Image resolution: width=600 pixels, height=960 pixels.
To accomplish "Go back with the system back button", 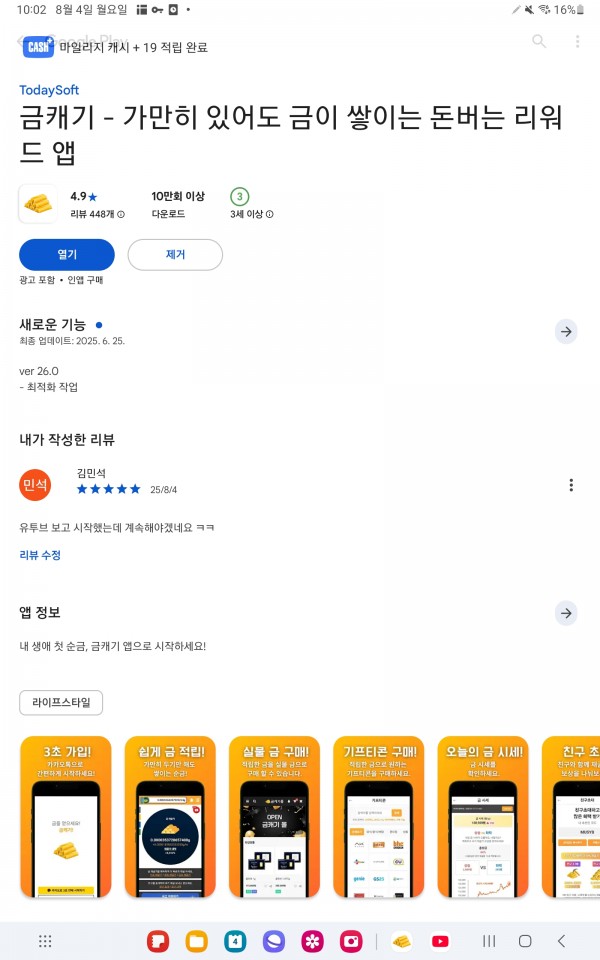I will tap(561, 941).
